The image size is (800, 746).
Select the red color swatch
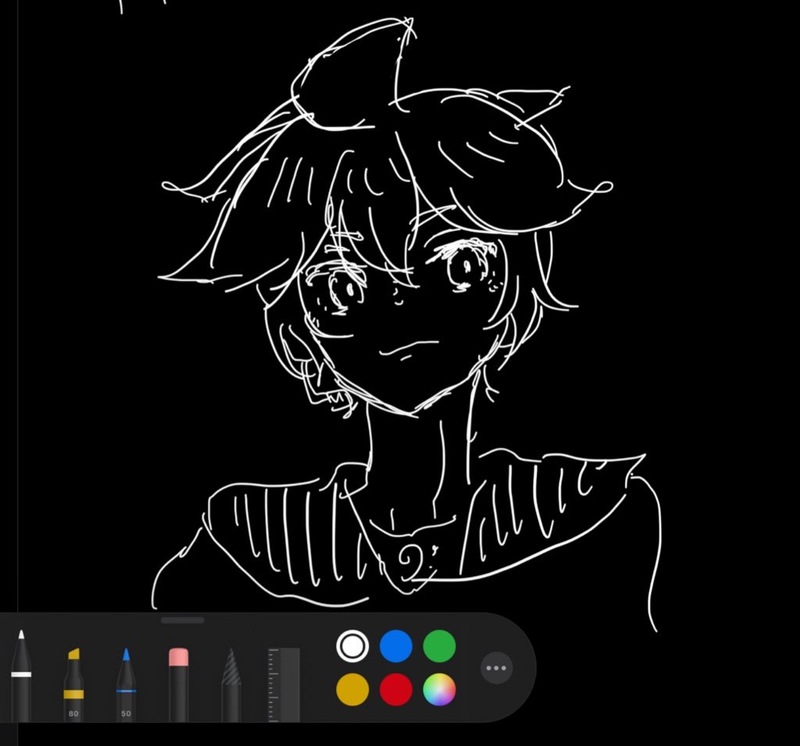coord(396,689)
